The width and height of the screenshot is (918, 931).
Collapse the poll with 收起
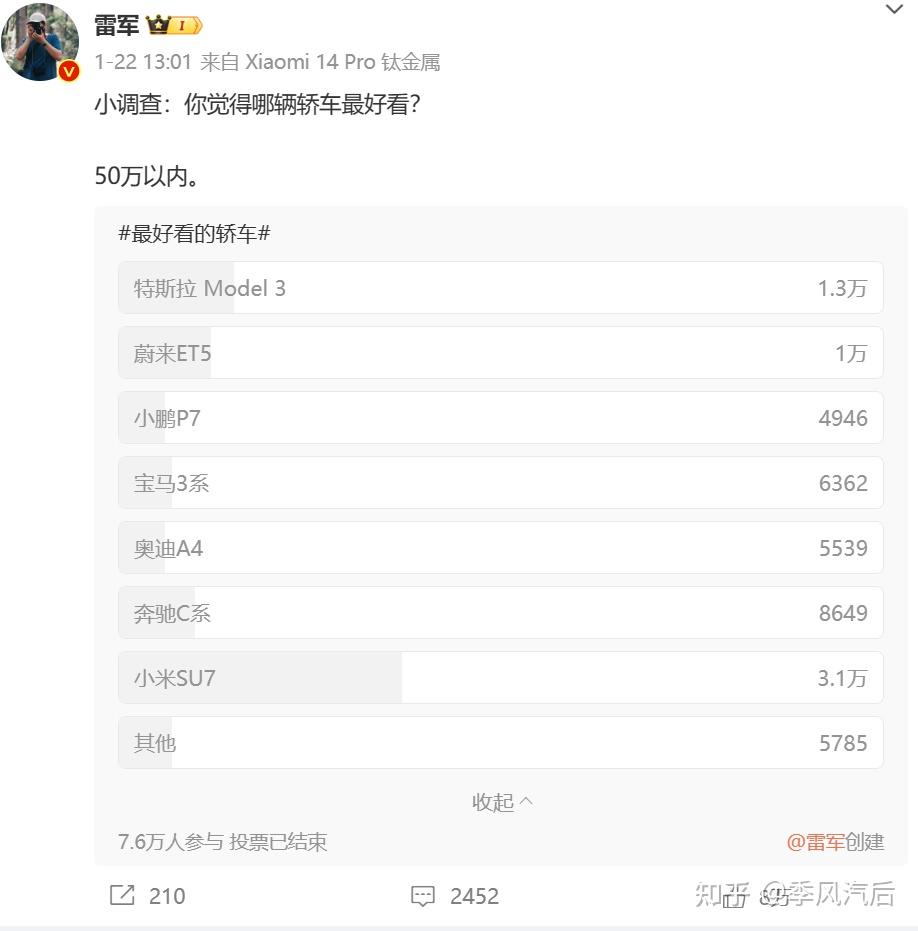click(502, 802)
